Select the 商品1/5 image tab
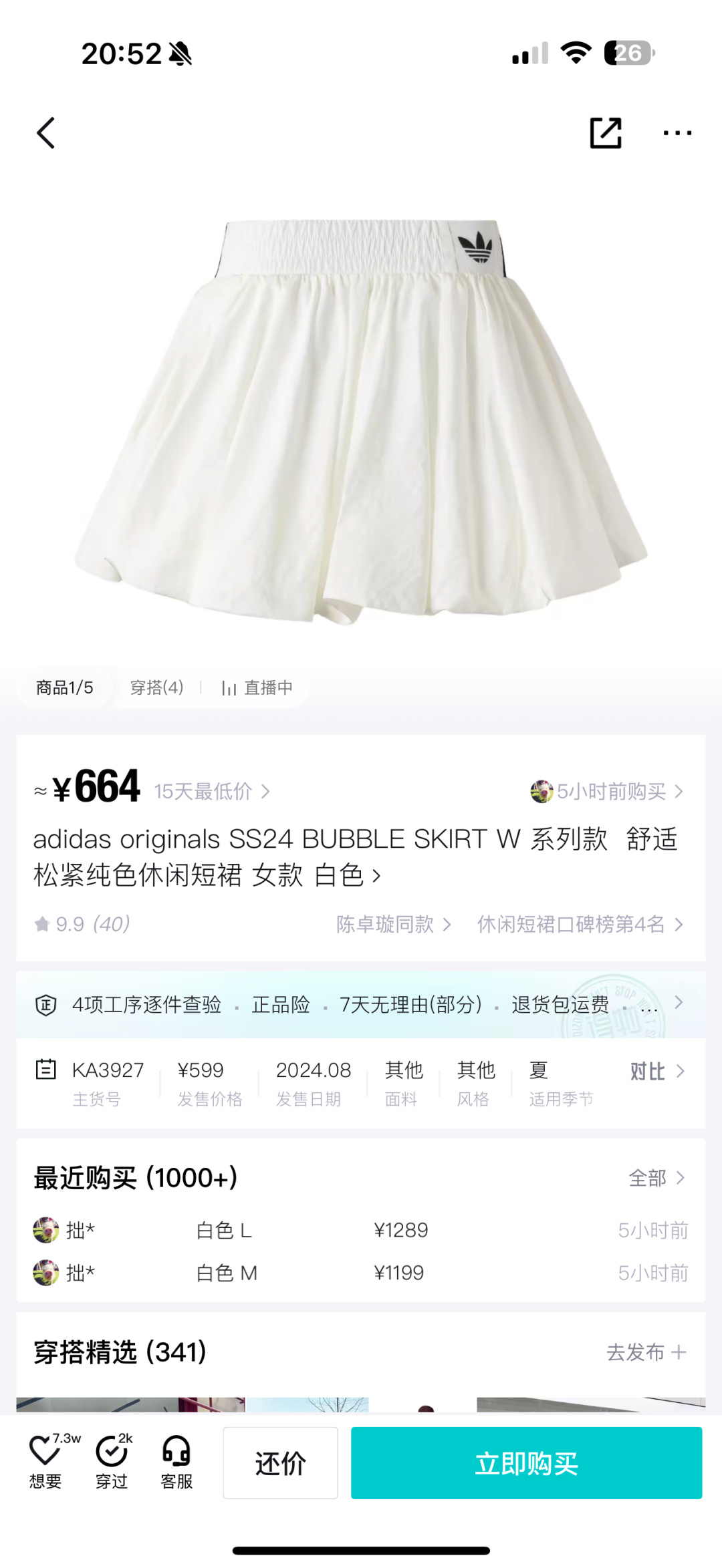Viewport: 722px width, 1568px height. click(x=64, y=687)
